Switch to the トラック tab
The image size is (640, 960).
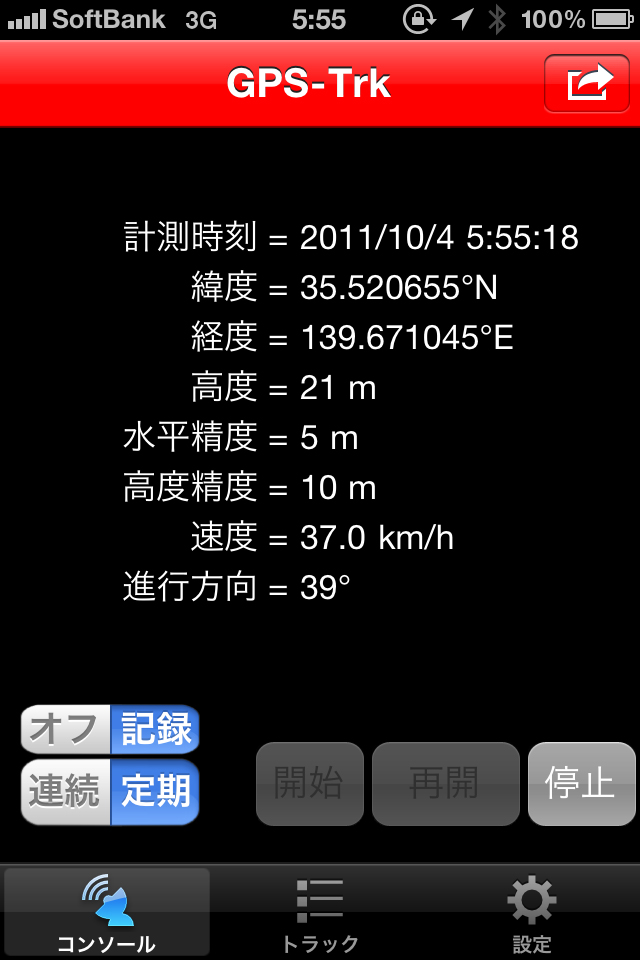tap(320, 912)
